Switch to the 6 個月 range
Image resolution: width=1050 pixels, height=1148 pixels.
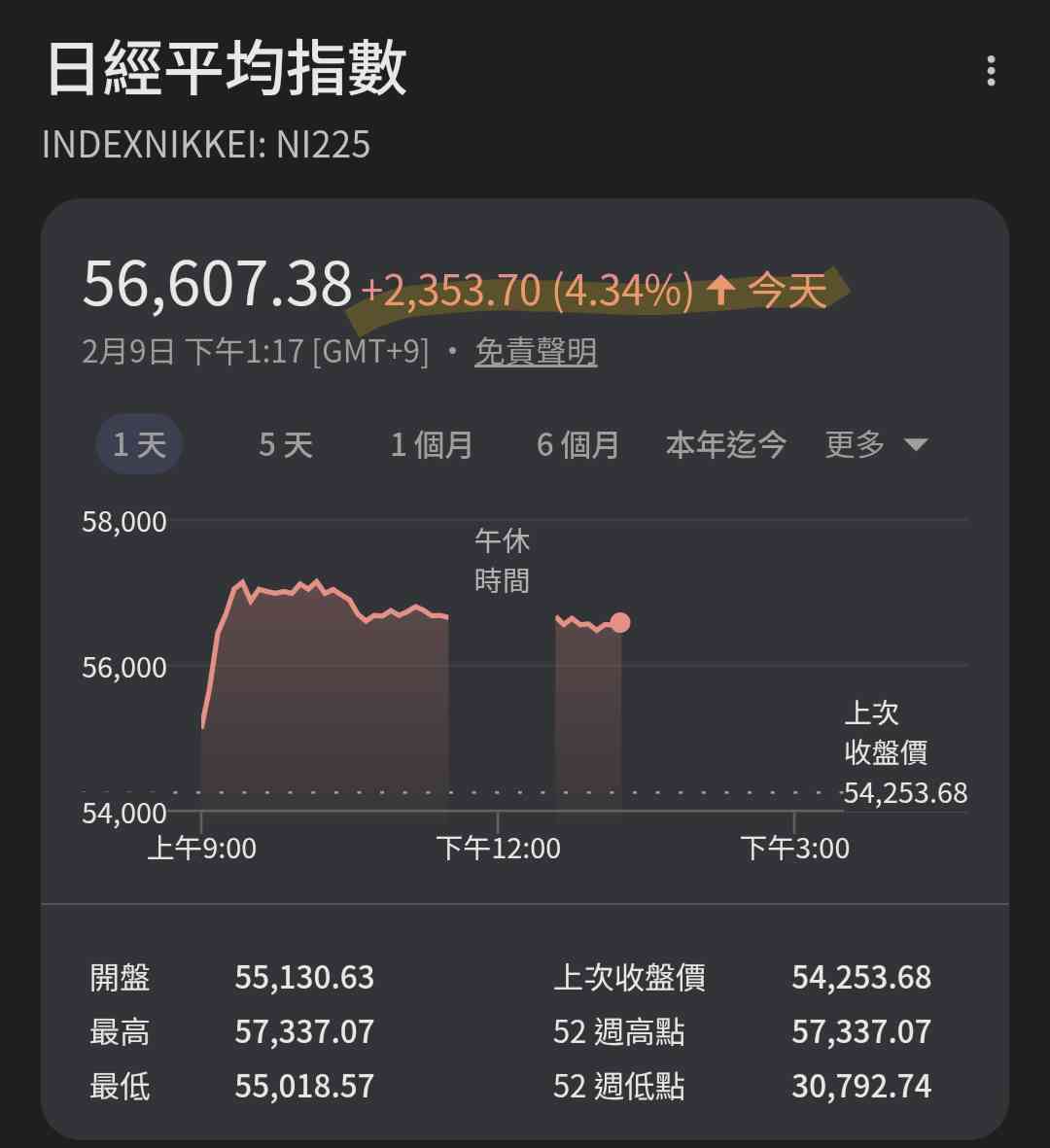(x=578, y=445)
